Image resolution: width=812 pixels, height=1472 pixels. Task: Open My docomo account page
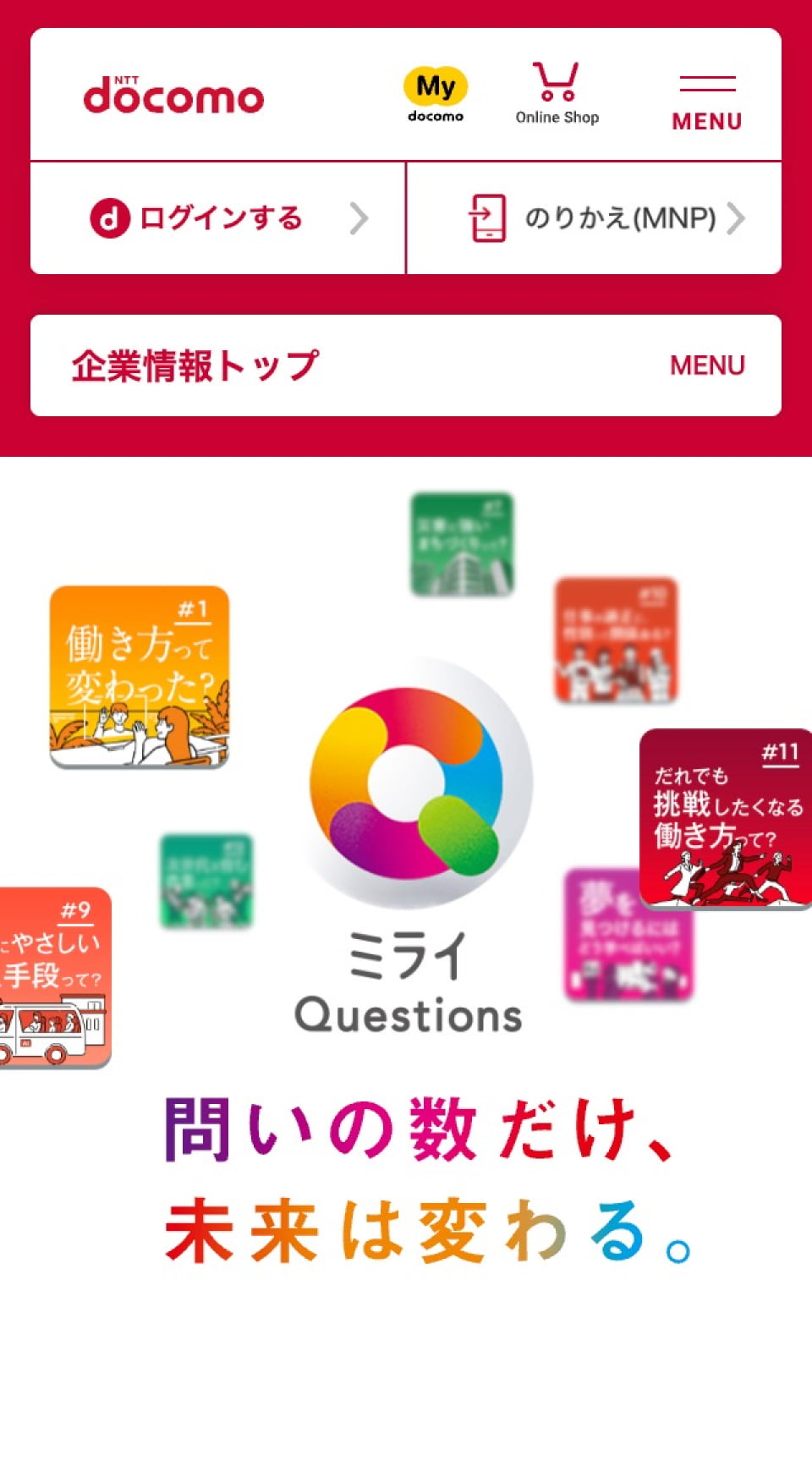coord(436,95)
